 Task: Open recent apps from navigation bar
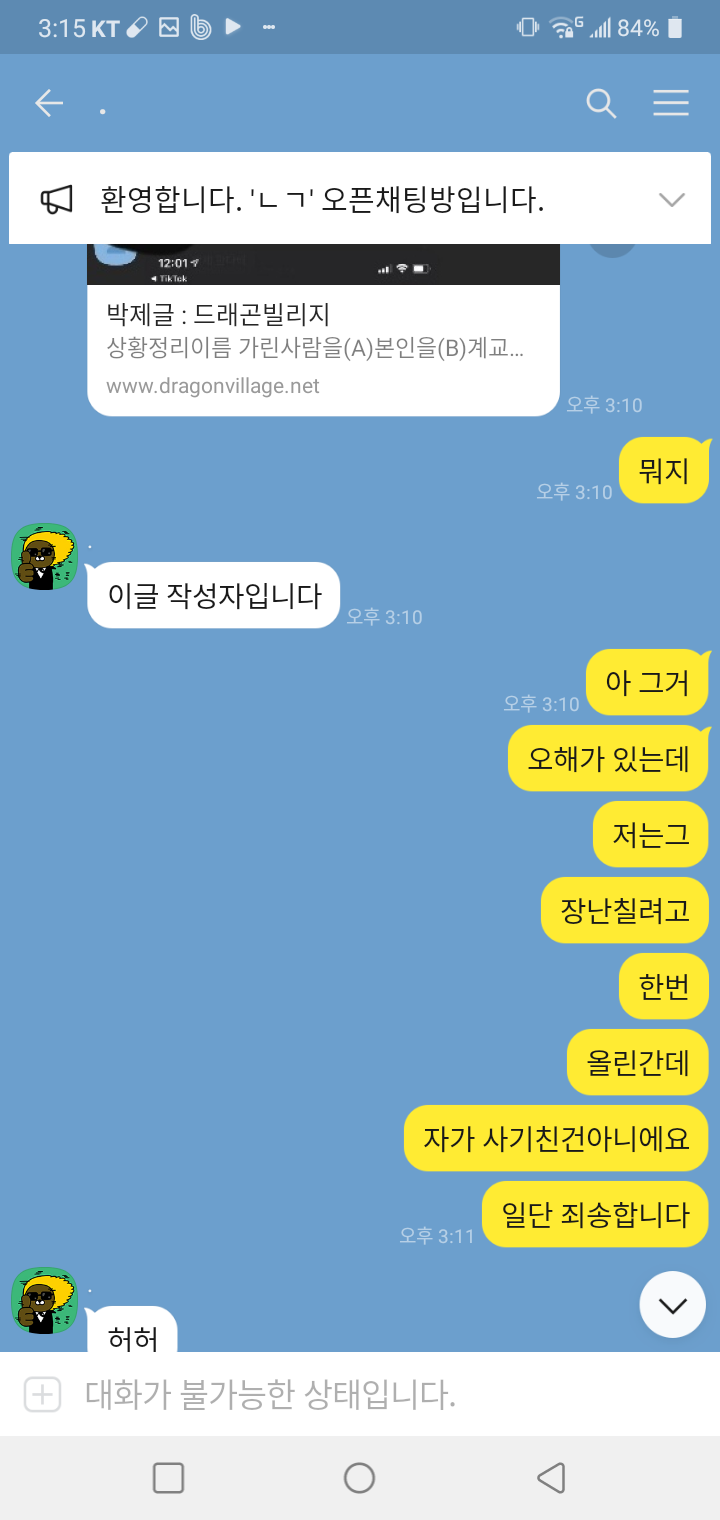pos(168,1478)
